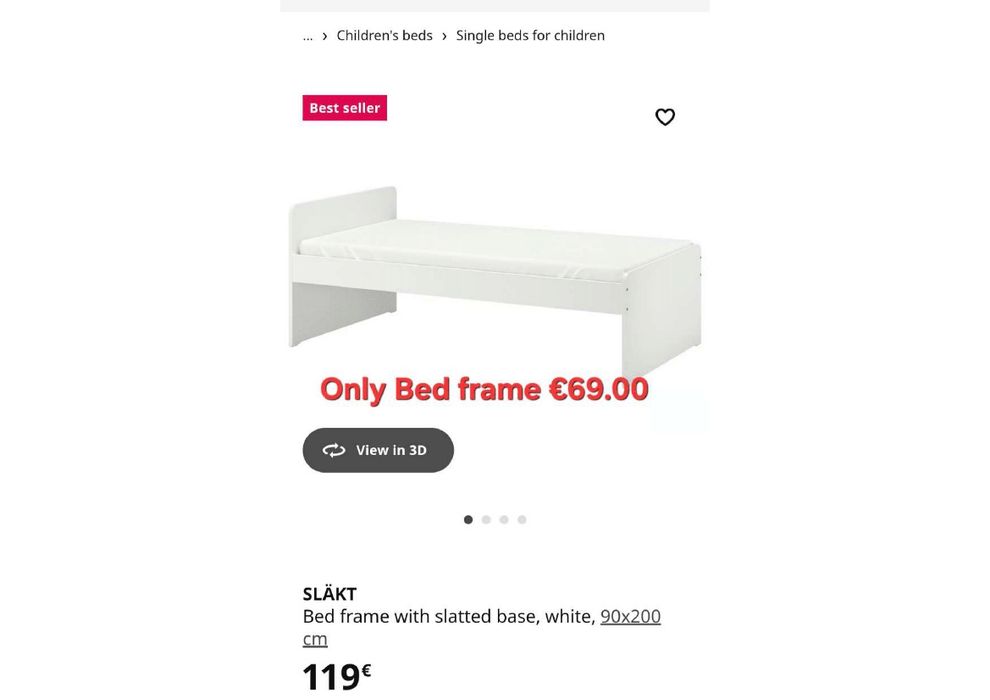990x700 pixels.
Task: Save SLÄKT bed to favourites heart
Action: pos(665,117)
